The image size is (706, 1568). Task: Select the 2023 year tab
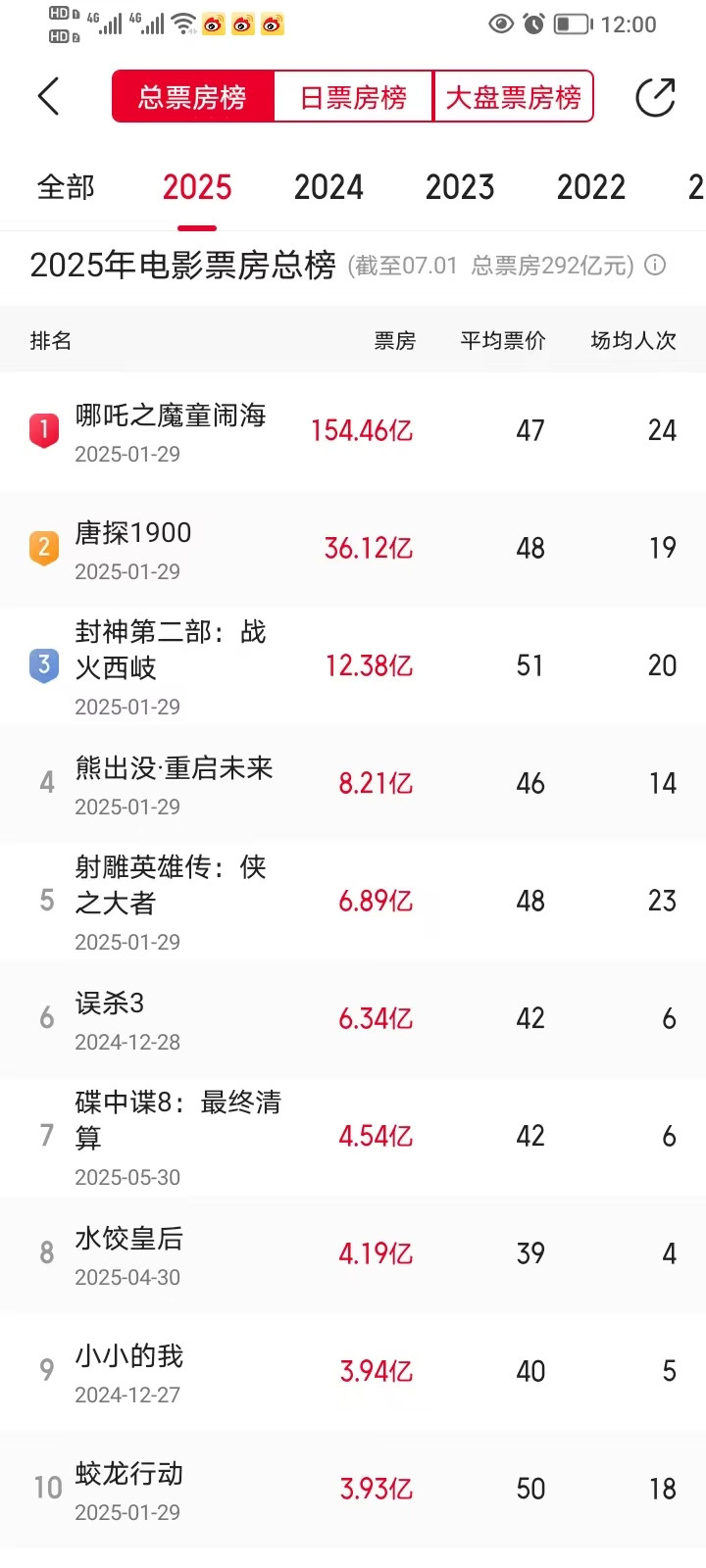point(460,186)
